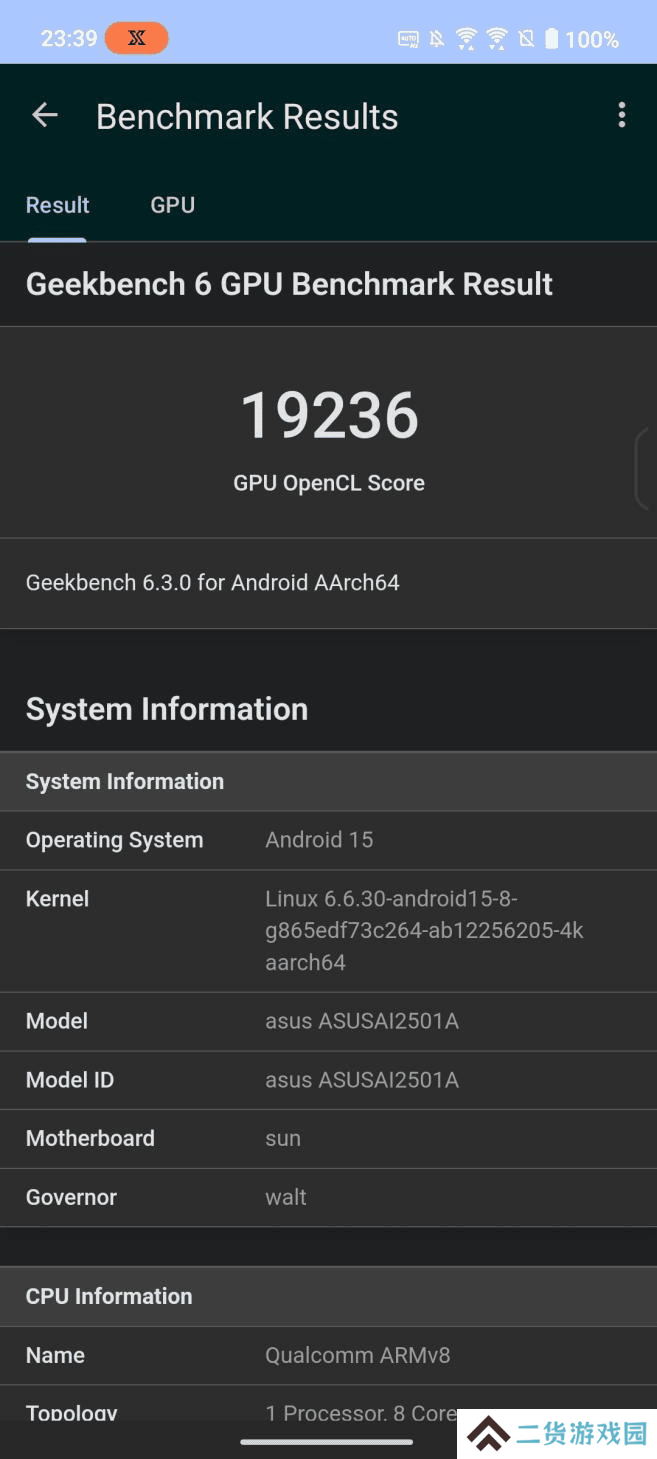Viewport: 657px width, 1459px height.
Task: Switch to the GPU tab
Action: [172, 205]
